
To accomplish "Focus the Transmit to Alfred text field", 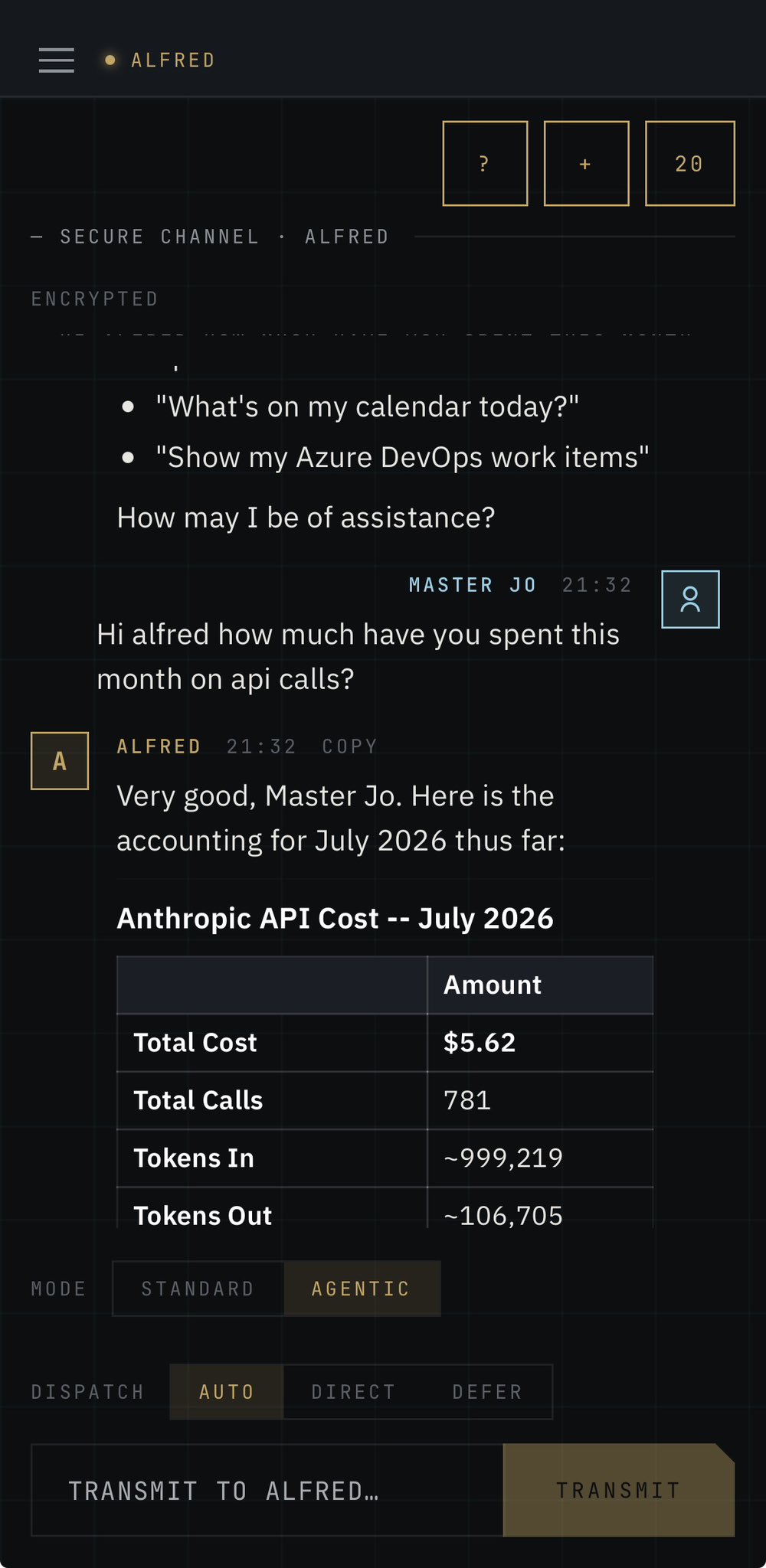I will pos(267,1490).
